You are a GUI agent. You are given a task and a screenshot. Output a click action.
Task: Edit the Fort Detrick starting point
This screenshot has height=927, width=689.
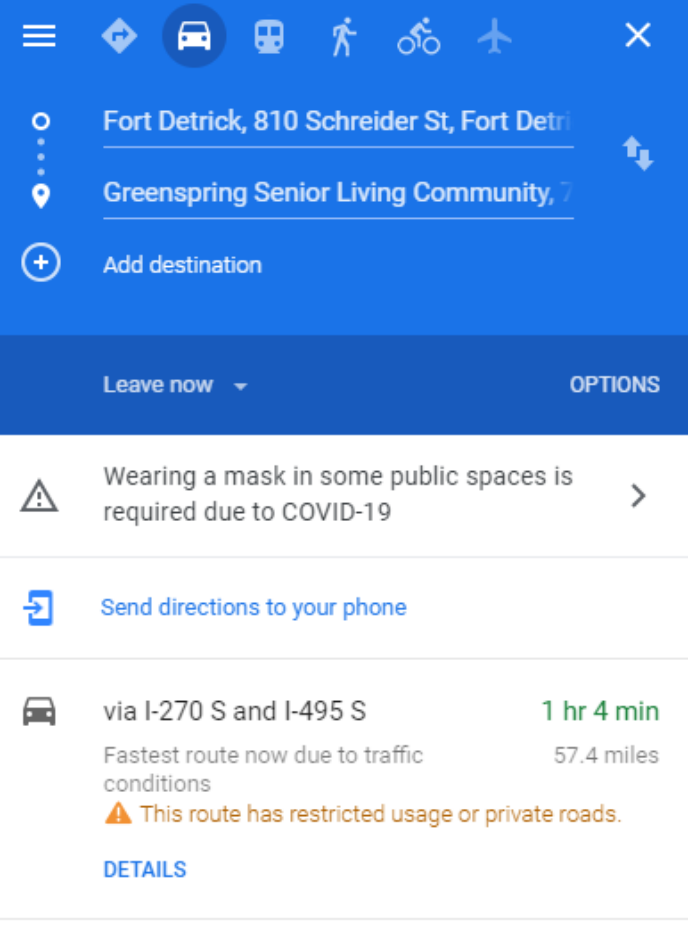pyautogui.click(x=337, y=122)
